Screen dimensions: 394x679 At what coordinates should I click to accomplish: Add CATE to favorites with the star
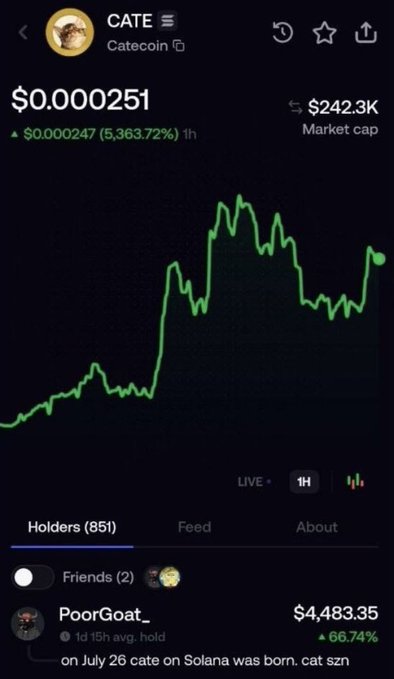(x=325, y=33)
